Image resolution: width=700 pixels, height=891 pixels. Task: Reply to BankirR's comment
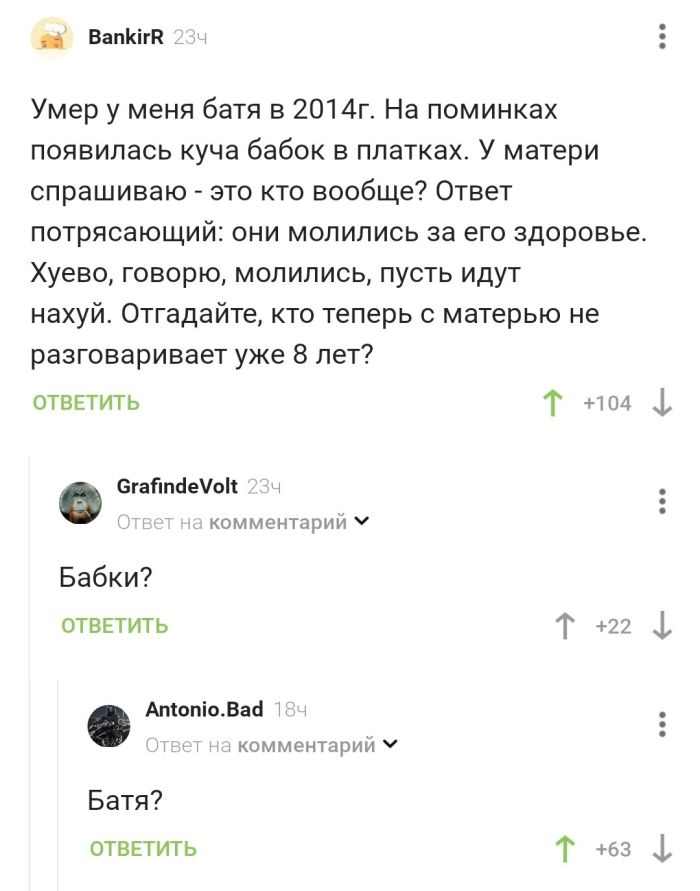pos(86,403)
